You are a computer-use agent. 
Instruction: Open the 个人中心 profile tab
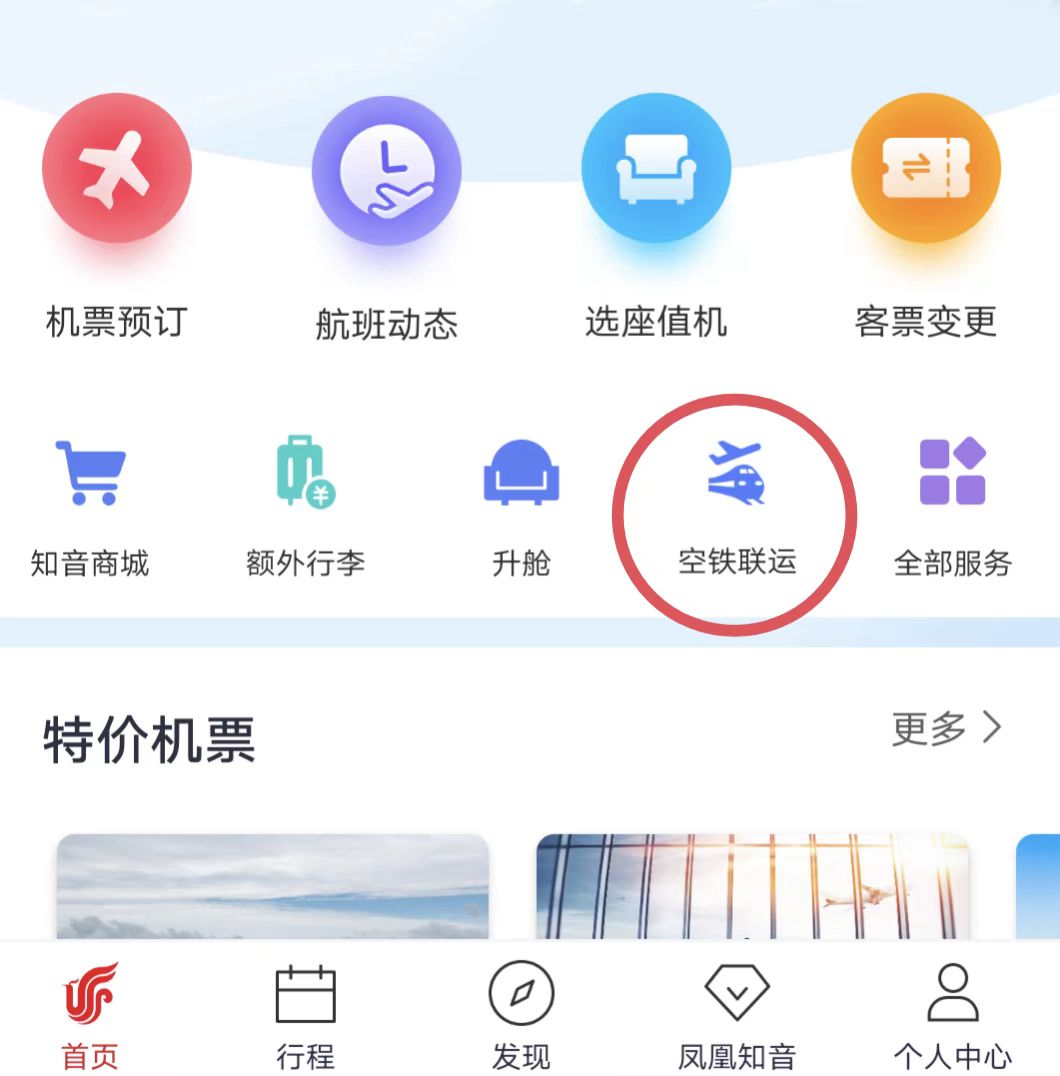point(952,1012)
